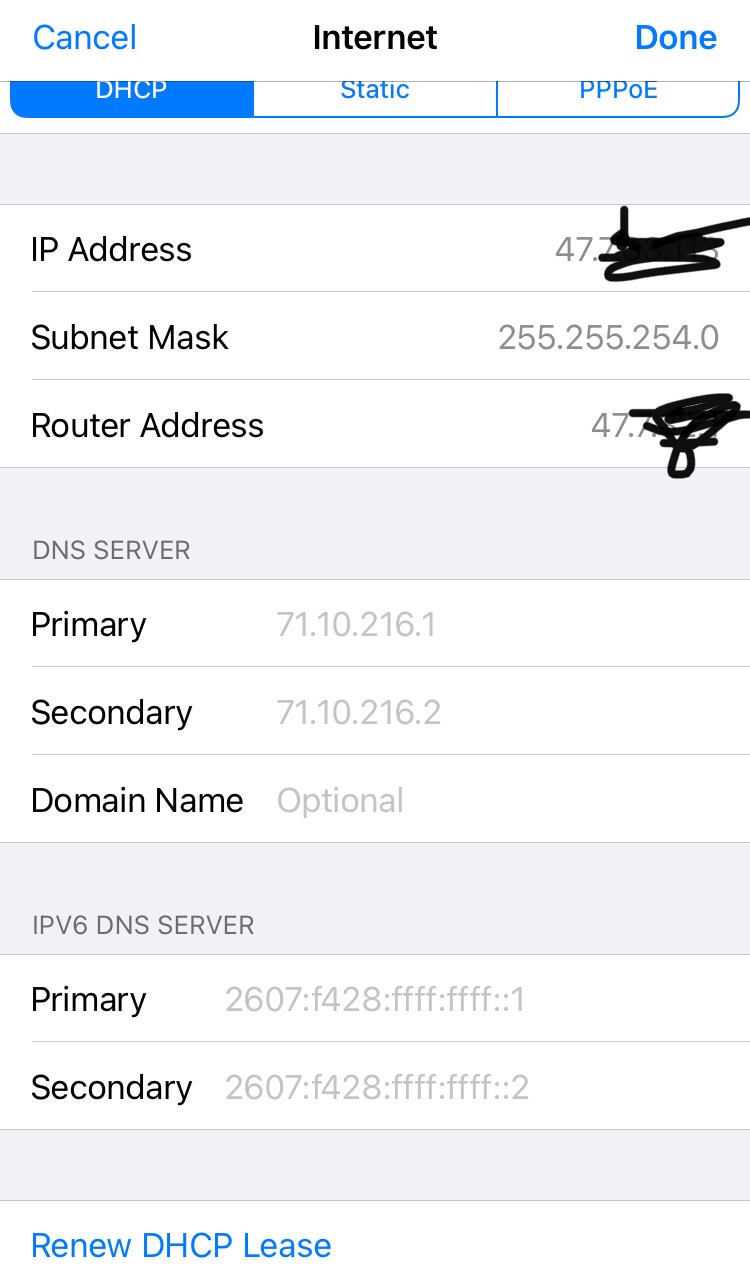Switch to the Static tab

pyautogui.click(x=375, y=89)
